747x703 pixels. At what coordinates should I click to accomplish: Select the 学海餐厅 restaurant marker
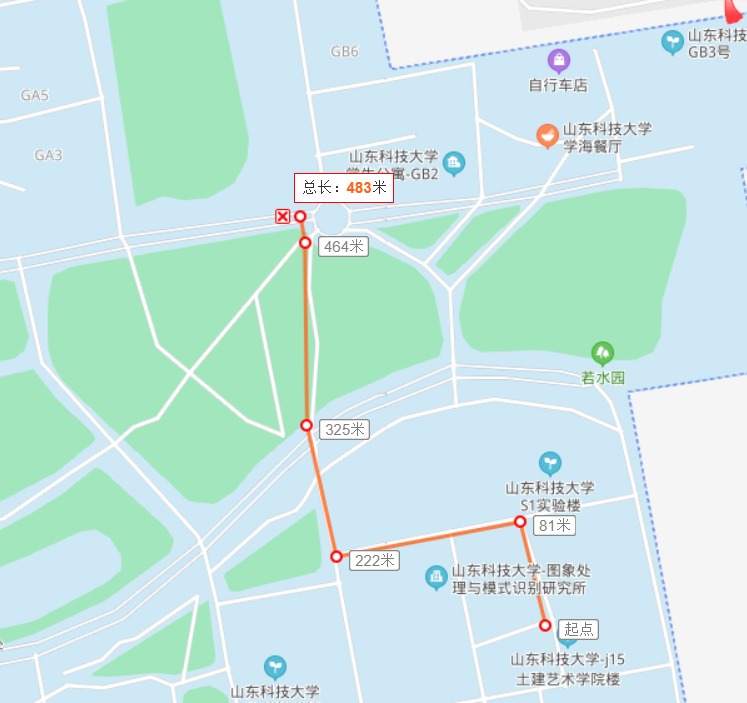547,135
